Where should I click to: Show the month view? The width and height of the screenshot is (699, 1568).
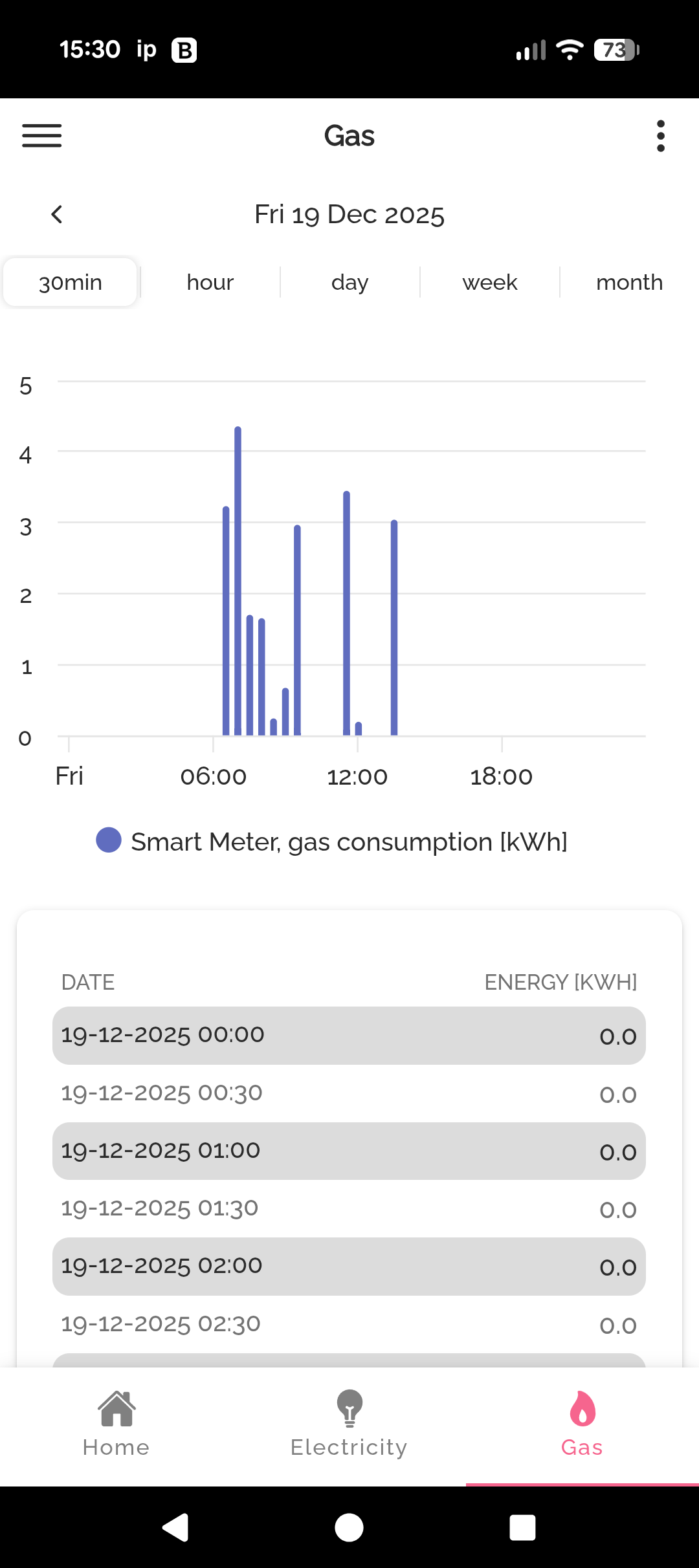[629, 283]
